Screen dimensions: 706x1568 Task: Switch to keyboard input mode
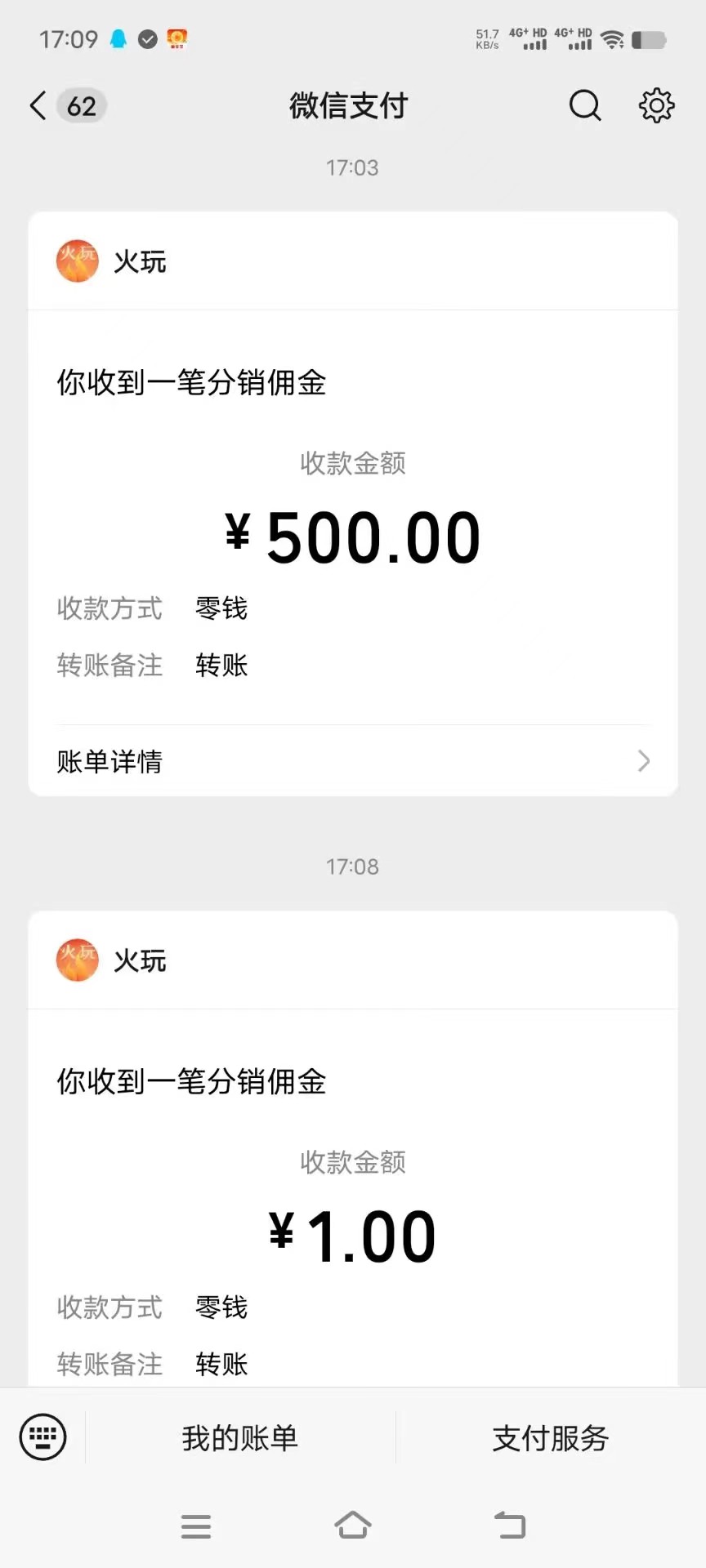42,1437
